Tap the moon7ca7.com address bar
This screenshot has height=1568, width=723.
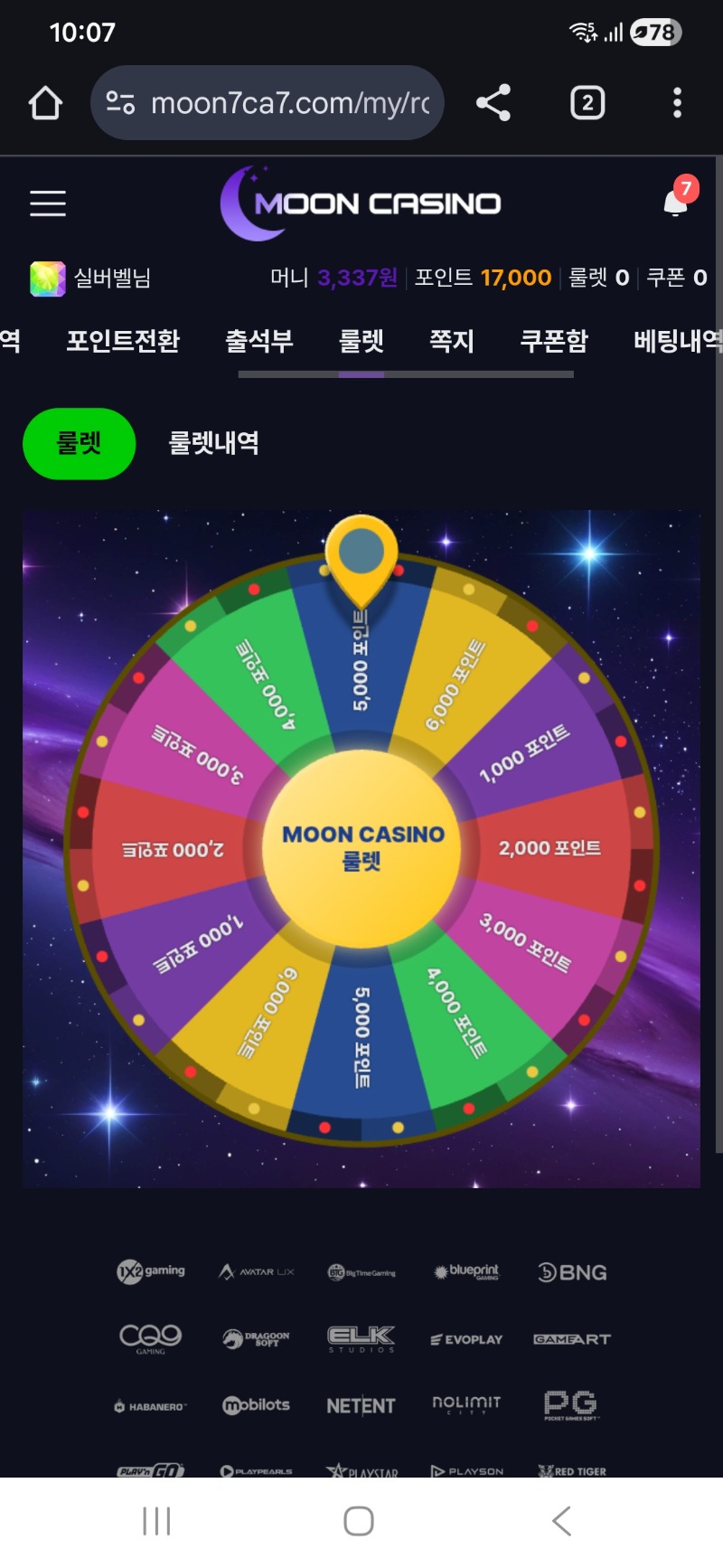click(x=267, y=103)
